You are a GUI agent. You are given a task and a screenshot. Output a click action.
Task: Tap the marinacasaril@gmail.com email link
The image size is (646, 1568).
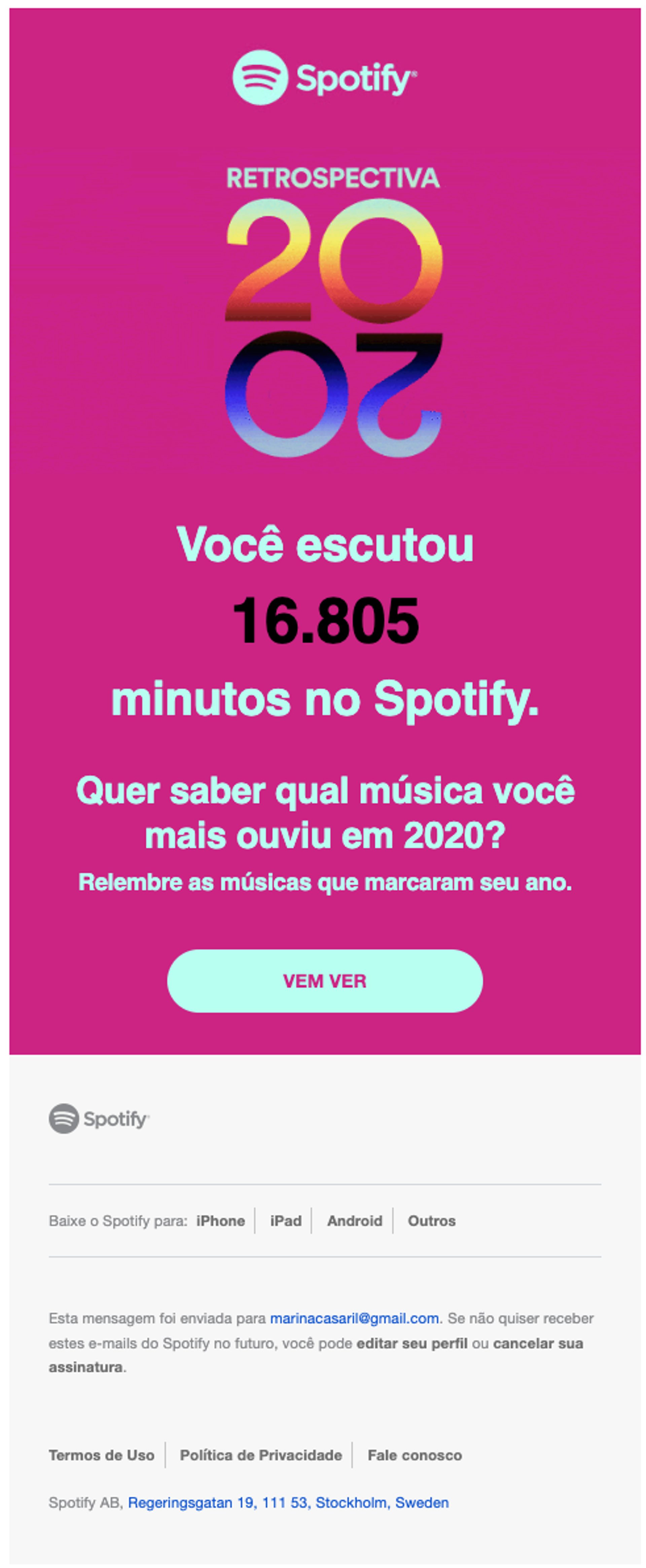click(x=354, y=1318)
